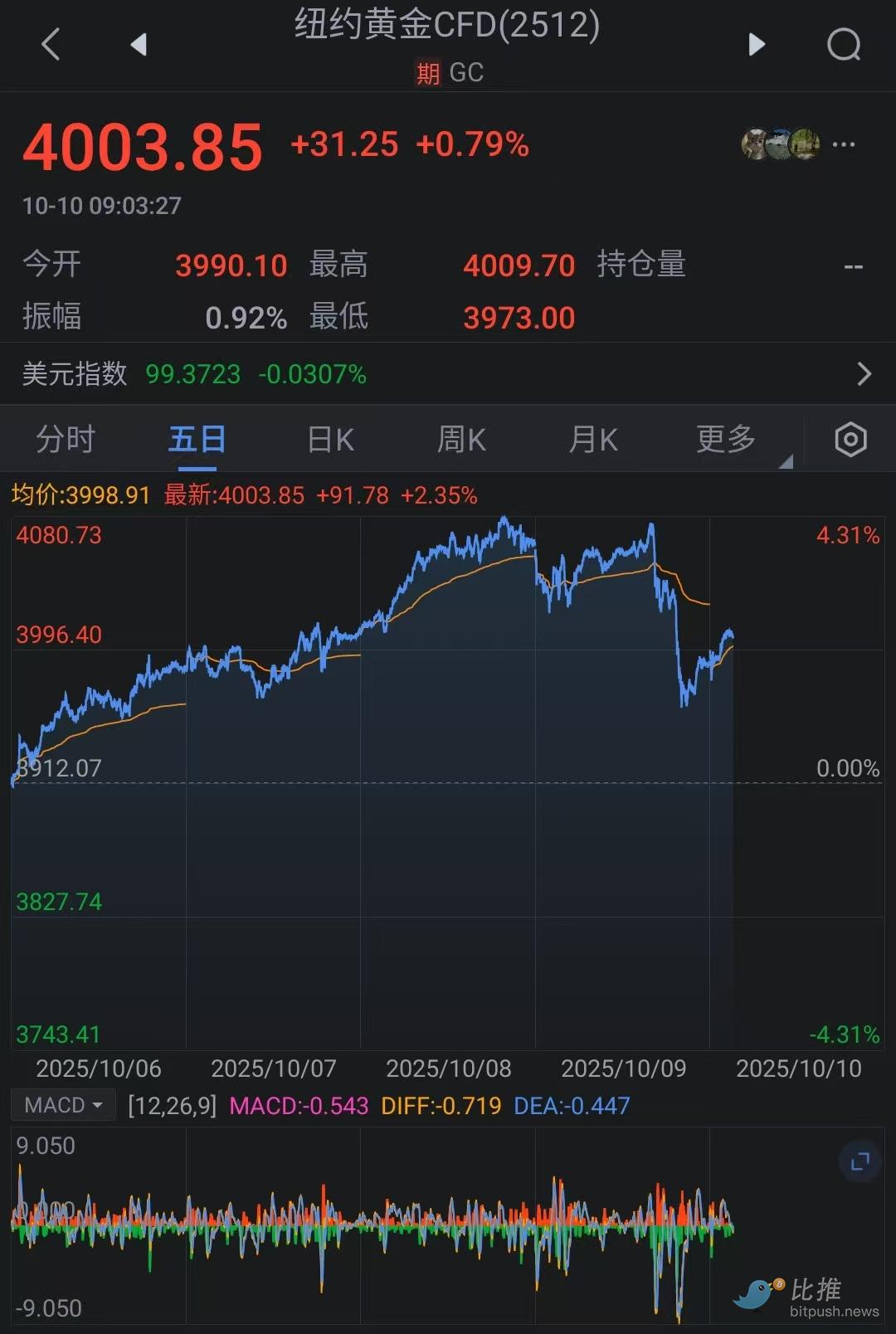This screenshot has height=1334, width=896.
Task: Switch to the 月K tab
Action: coord(593,439)
